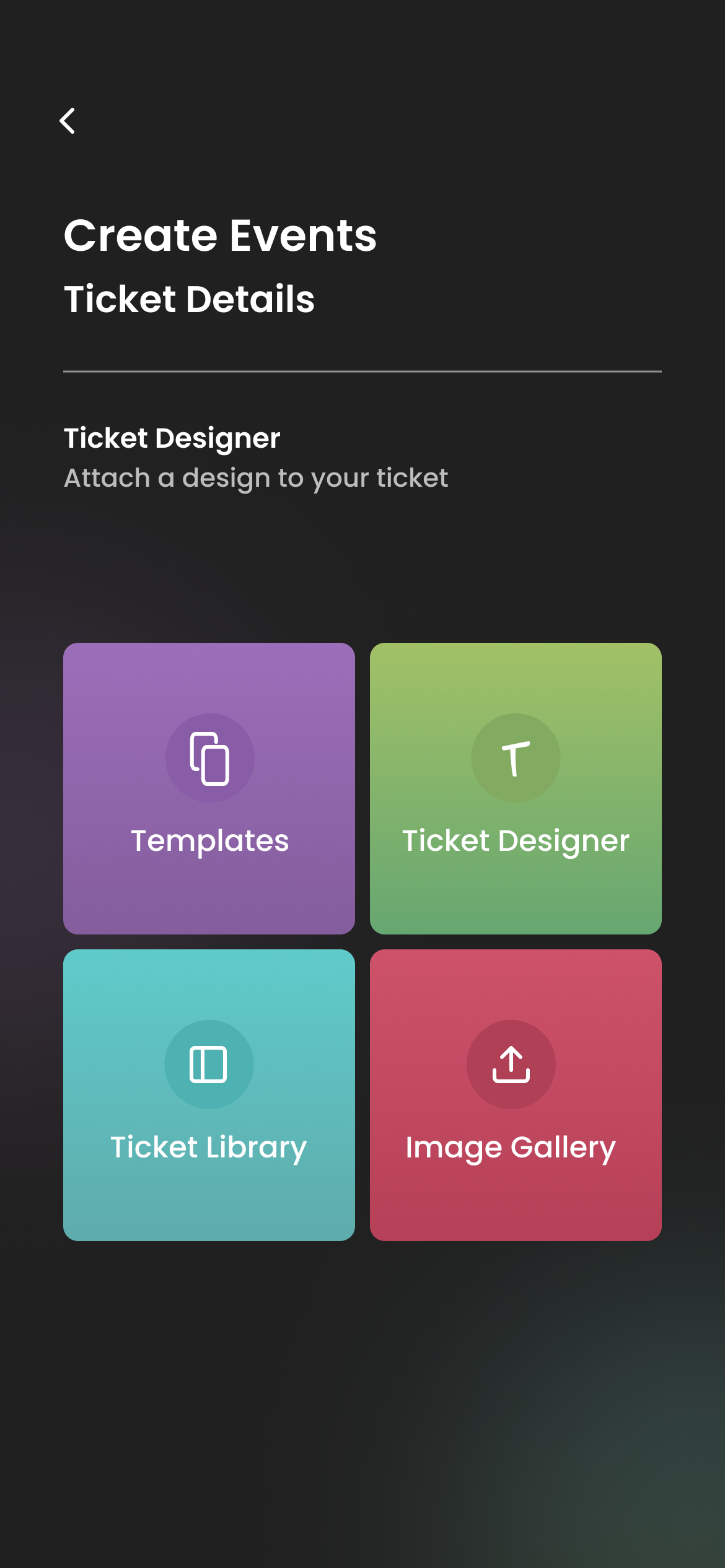725x1568 pixels.
Task: Go back using the top-left arrow
Action: click(x=68, y=121)
